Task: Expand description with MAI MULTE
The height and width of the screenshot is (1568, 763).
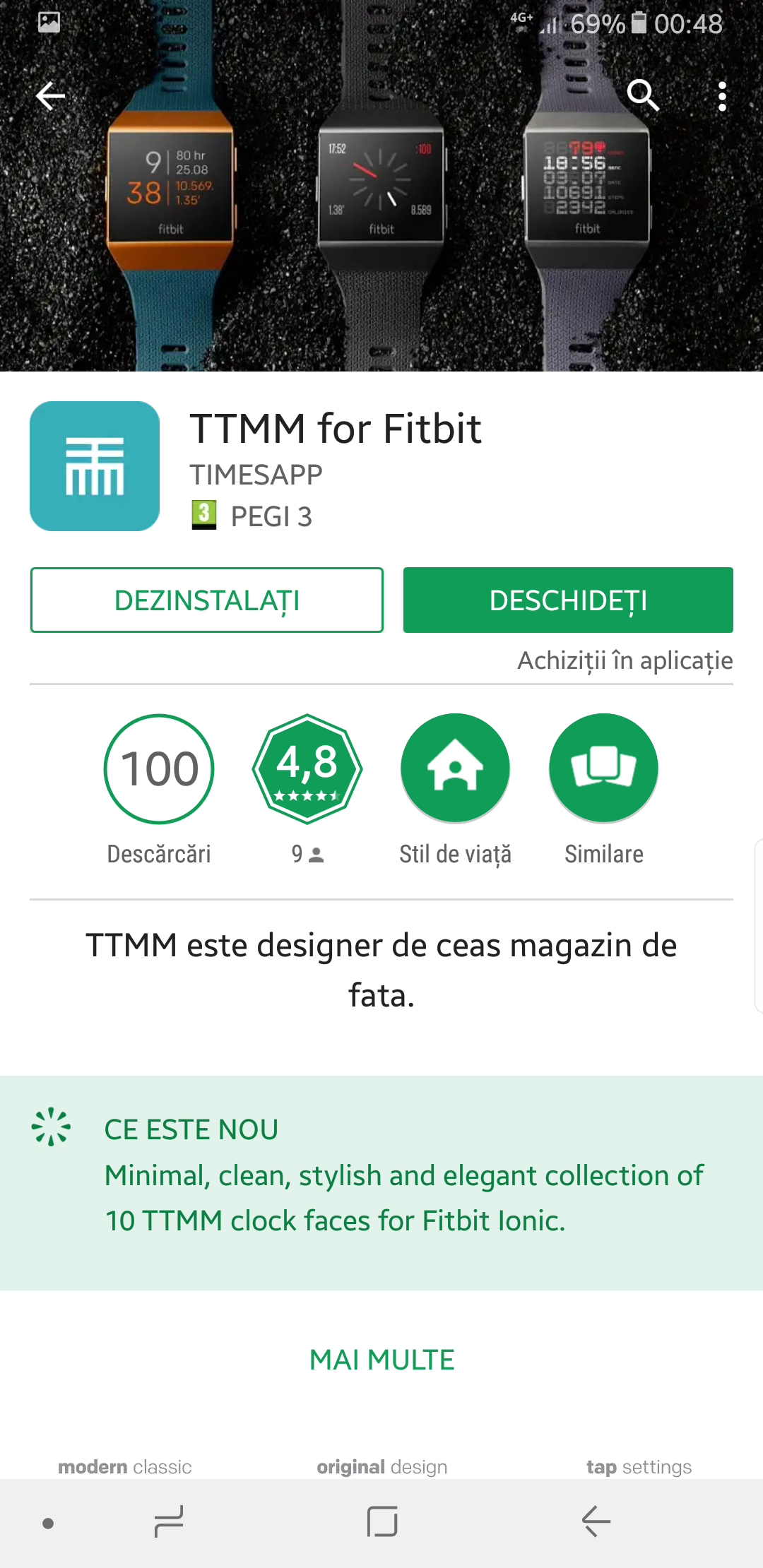Action: pos(381,1360)
